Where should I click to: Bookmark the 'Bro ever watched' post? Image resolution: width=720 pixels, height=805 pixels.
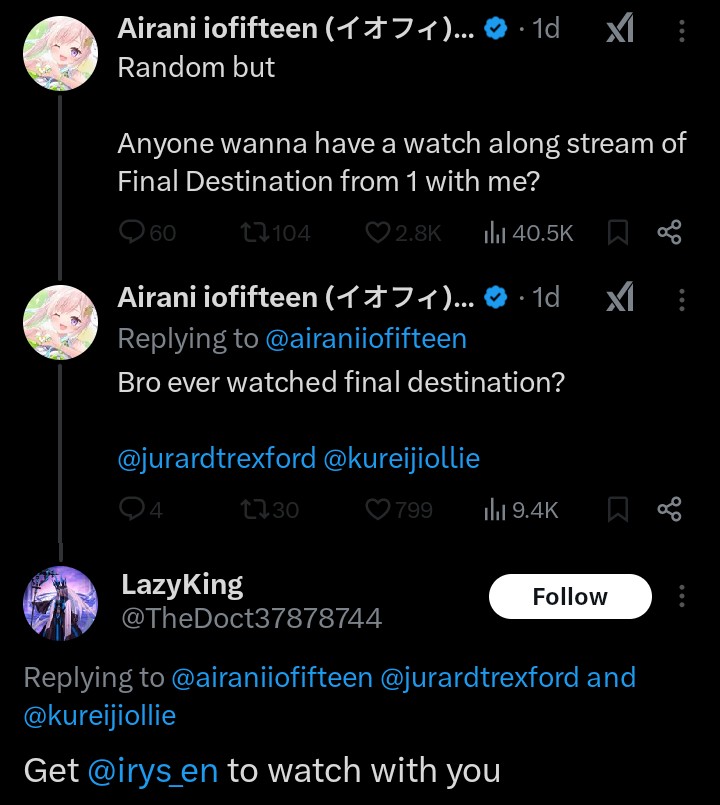pos(618,510)
